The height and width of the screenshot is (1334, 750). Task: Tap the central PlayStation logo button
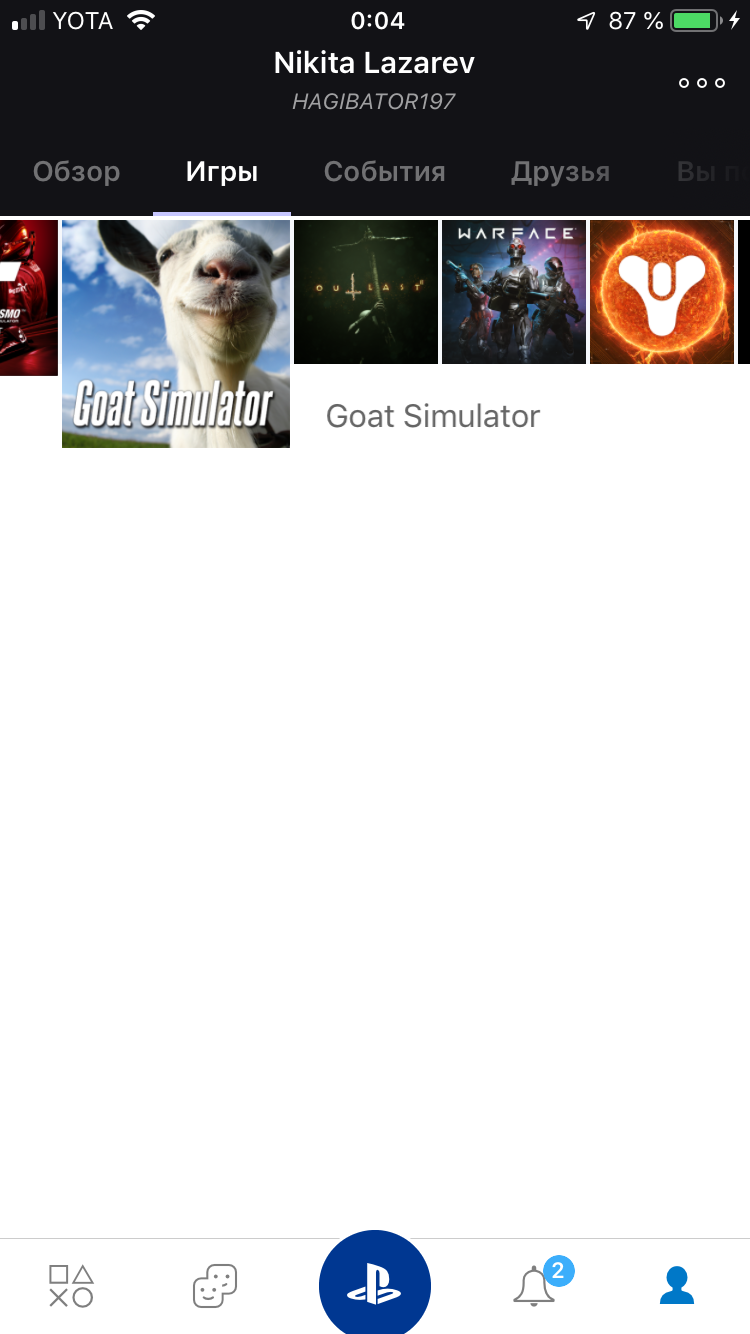[x=375, y=1284]
